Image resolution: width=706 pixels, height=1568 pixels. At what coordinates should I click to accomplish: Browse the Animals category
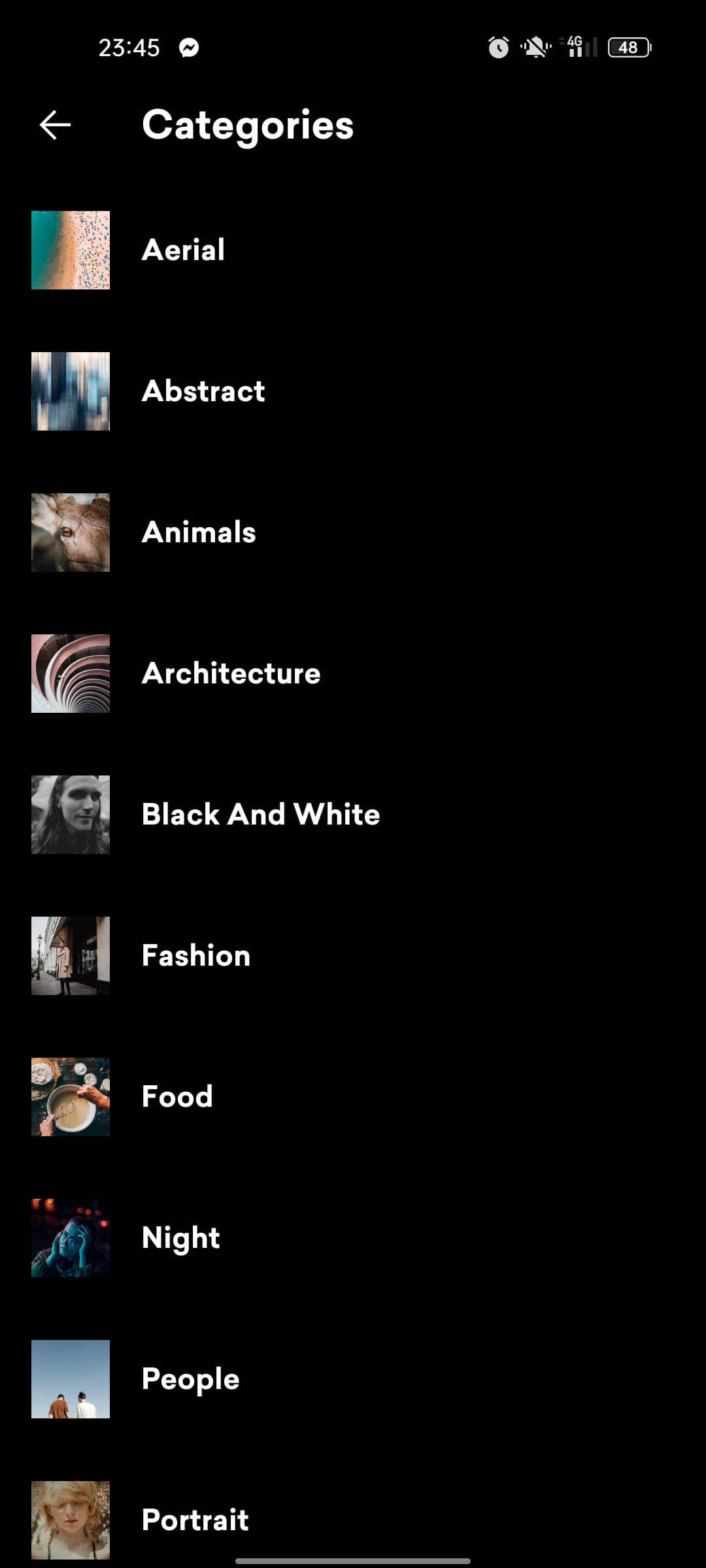pyautogui.click(x=199, y=532)
